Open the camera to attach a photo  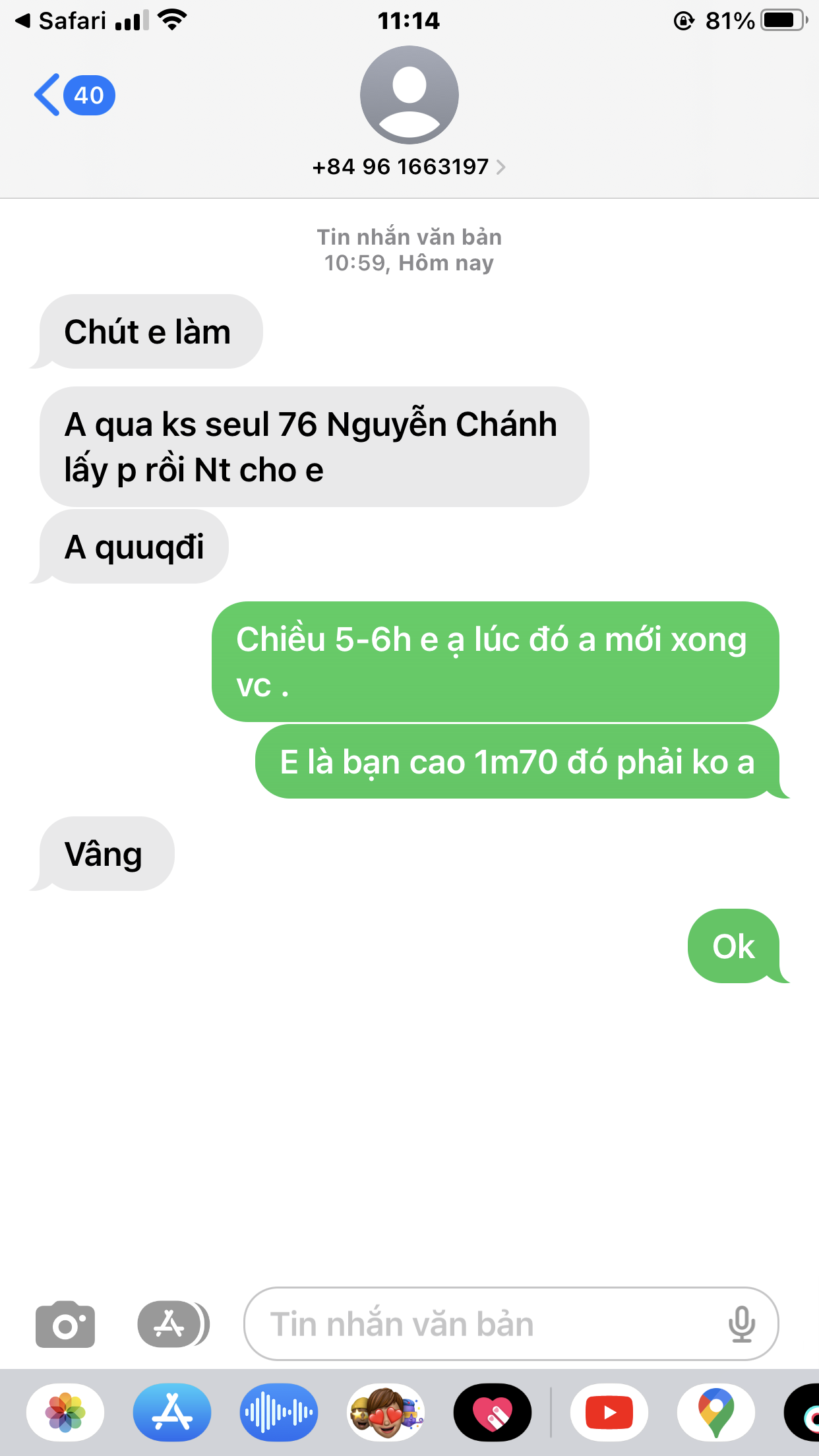click(x=65, y=1324)
